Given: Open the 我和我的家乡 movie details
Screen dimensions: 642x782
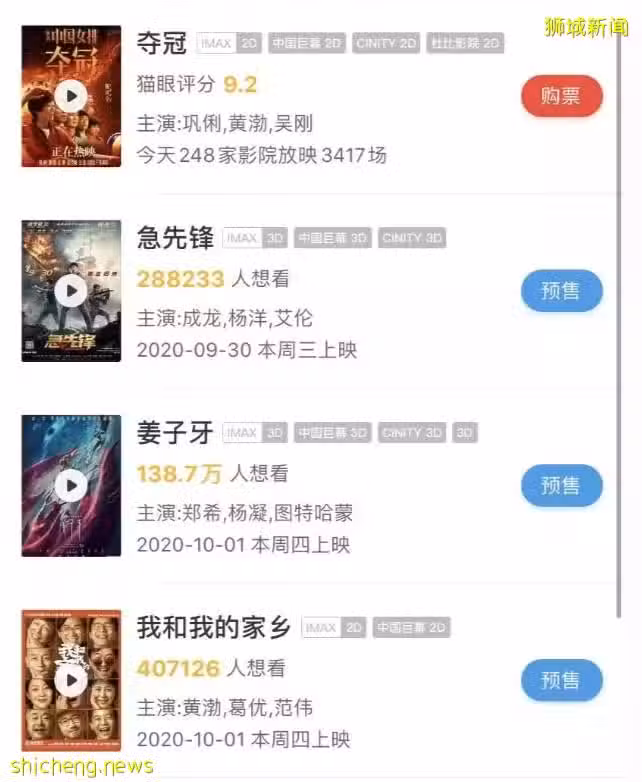Looking at the screenshot, I should [x=214, y=628].
